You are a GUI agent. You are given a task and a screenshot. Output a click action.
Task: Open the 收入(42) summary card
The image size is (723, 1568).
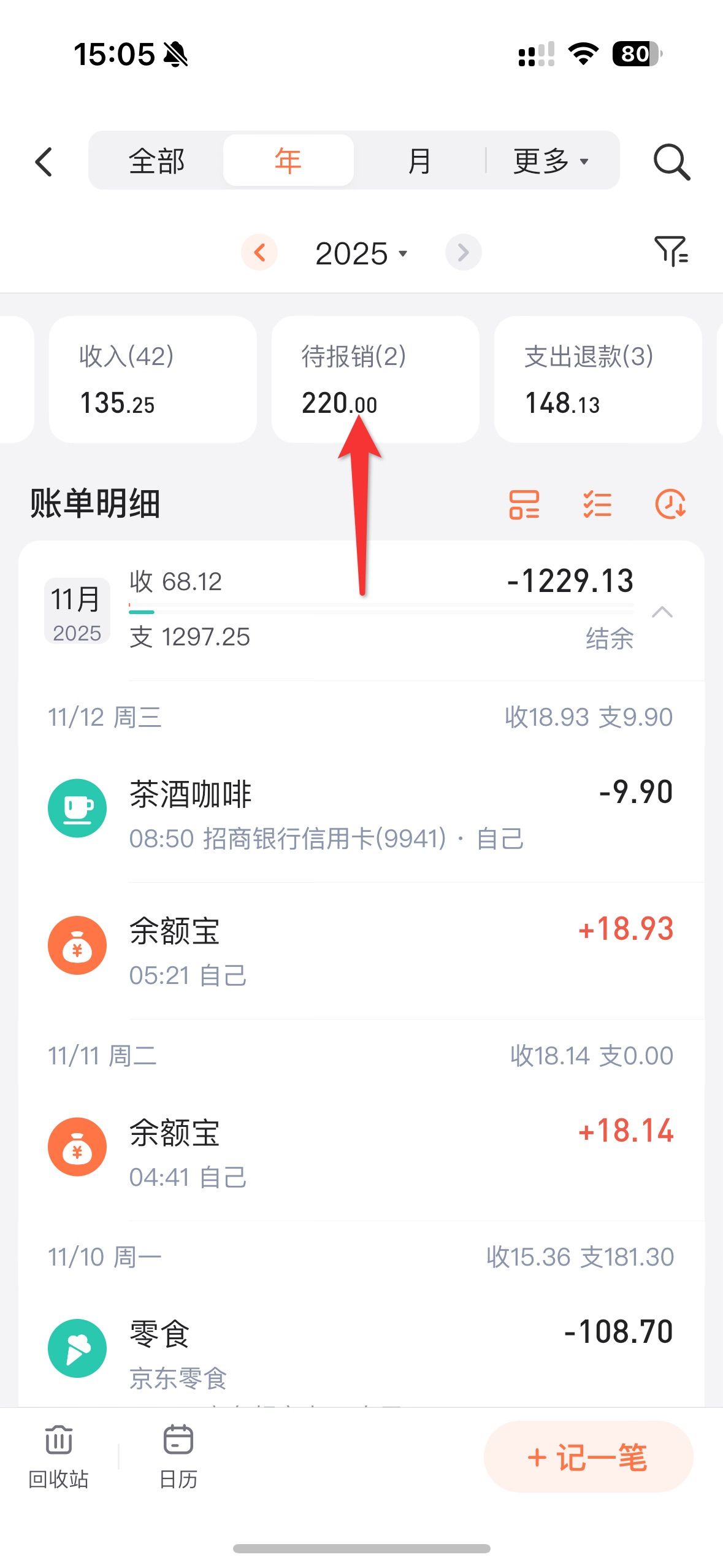(x=152, y=379)
